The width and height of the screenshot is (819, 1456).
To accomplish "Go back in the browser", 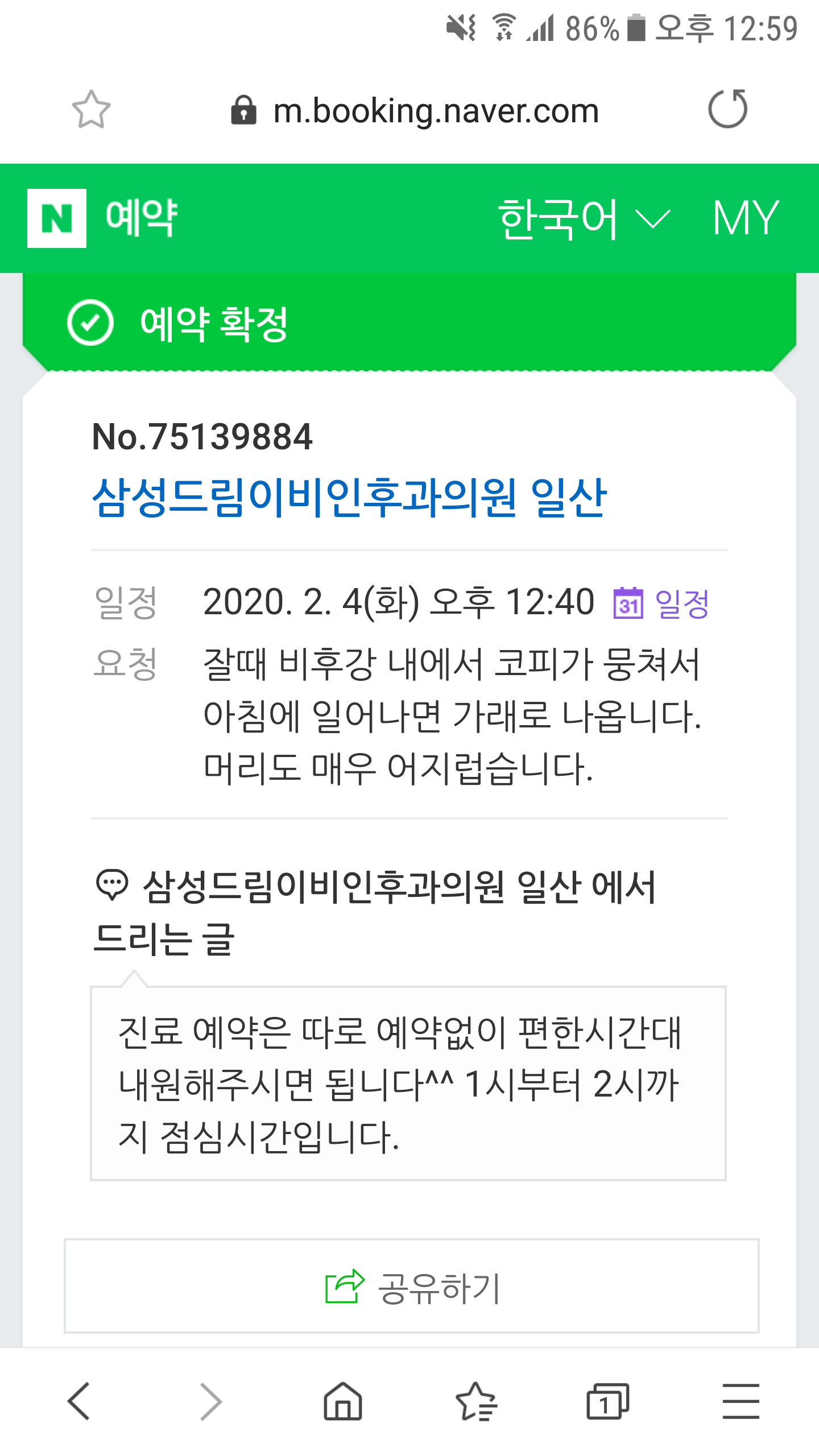I will [78, 1401].
